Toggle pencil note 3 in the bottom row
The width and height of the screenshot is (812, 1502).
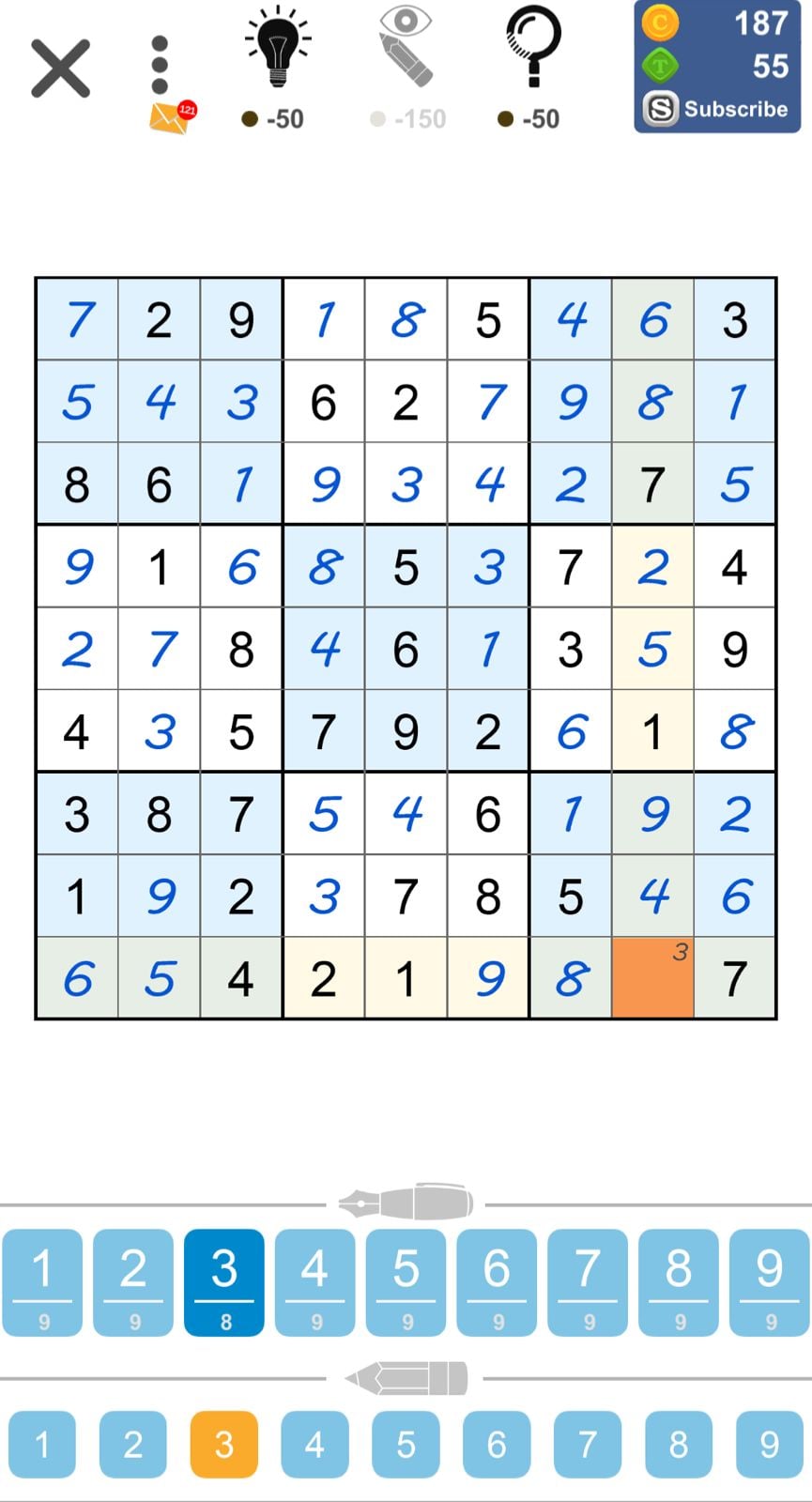pyautogui.click(x=223, y=1444)
